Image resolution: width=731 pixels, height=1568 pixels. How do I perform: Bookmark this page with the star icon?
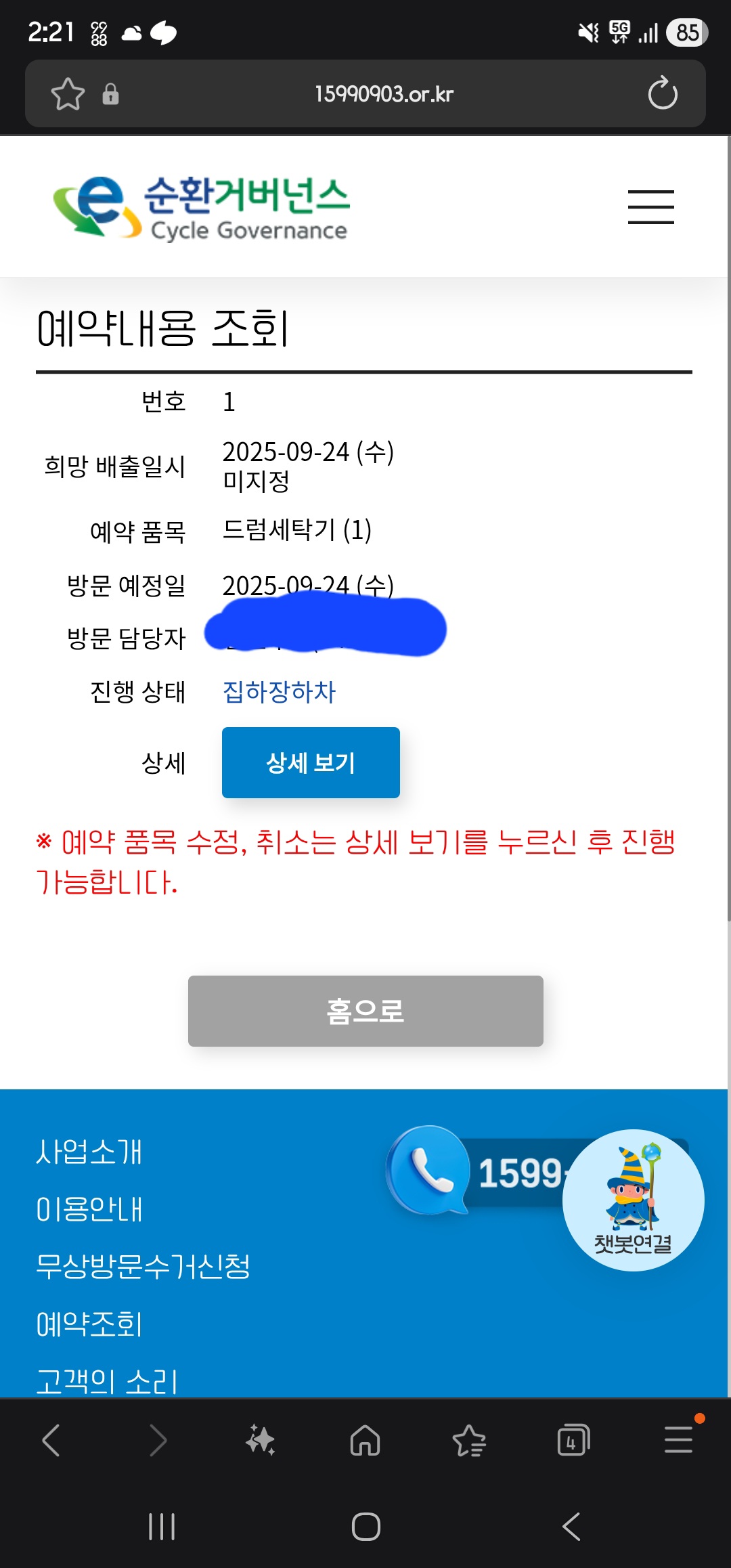click(68, 94)
